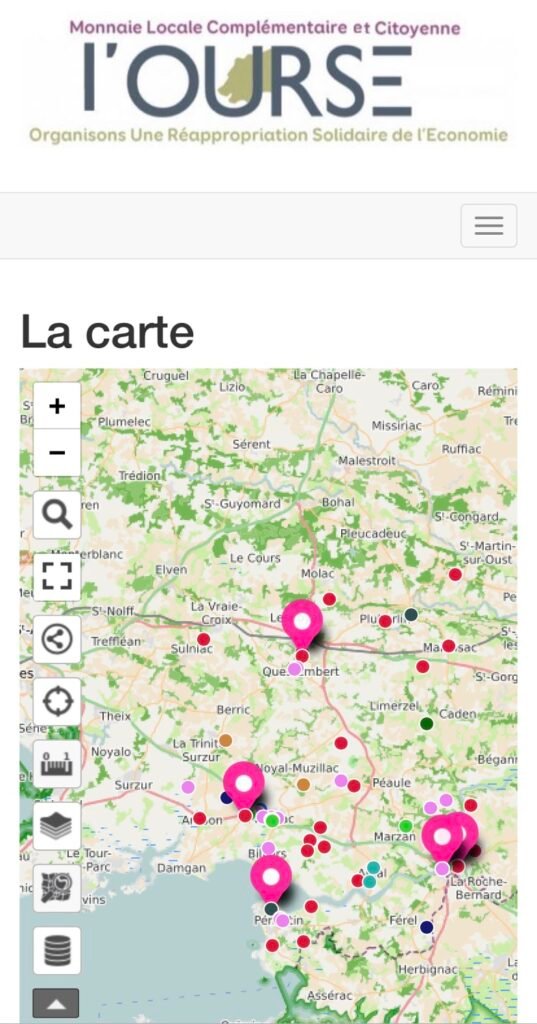Screen dimensions: 537x1024
Task: Switch the map to fullscreen
Action: click(x=57, y=577)
